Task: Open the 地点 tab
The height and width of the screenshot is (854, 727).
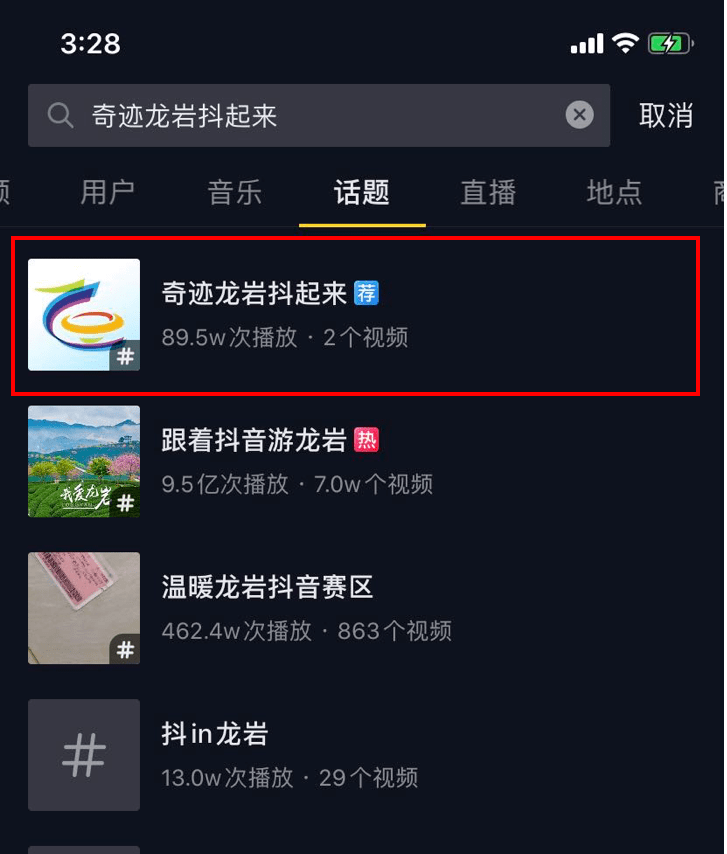Action: click(x=613, y=194)
